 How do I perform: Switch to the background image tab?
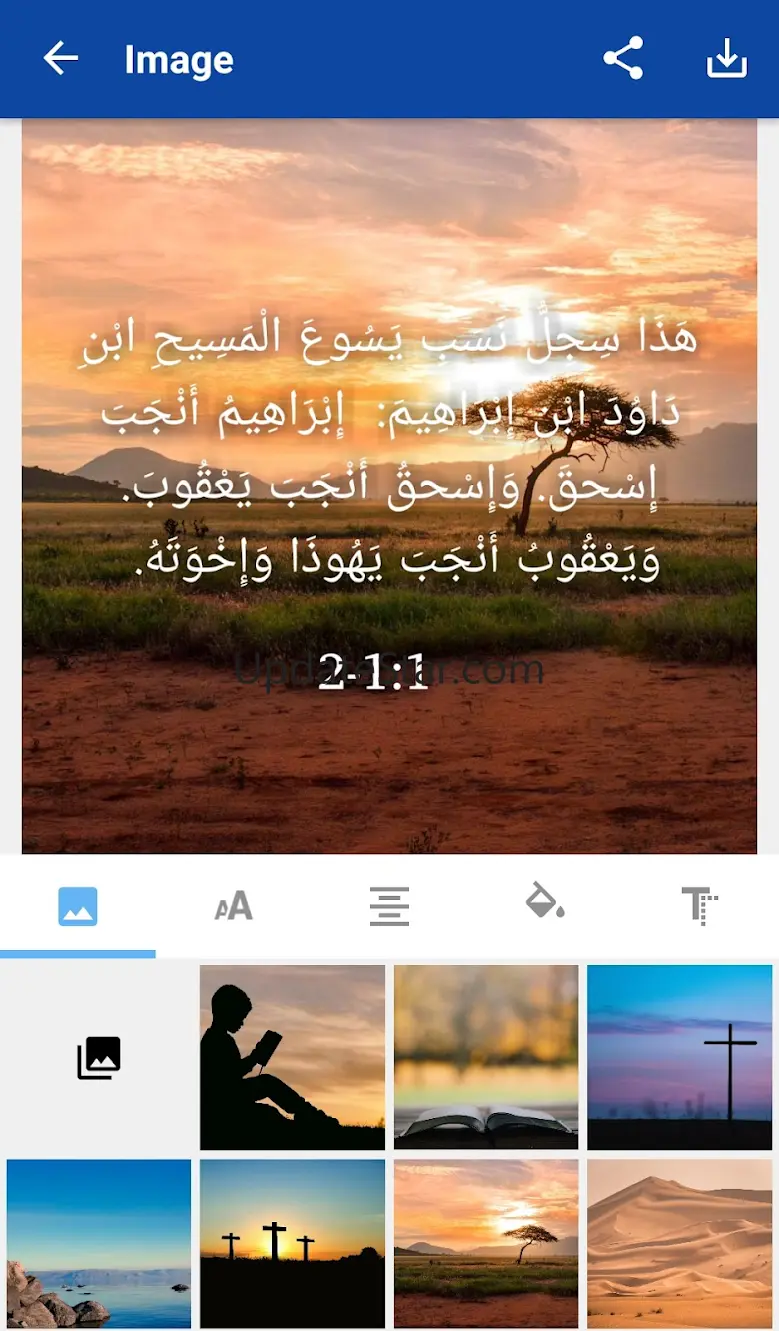(78, 906)
